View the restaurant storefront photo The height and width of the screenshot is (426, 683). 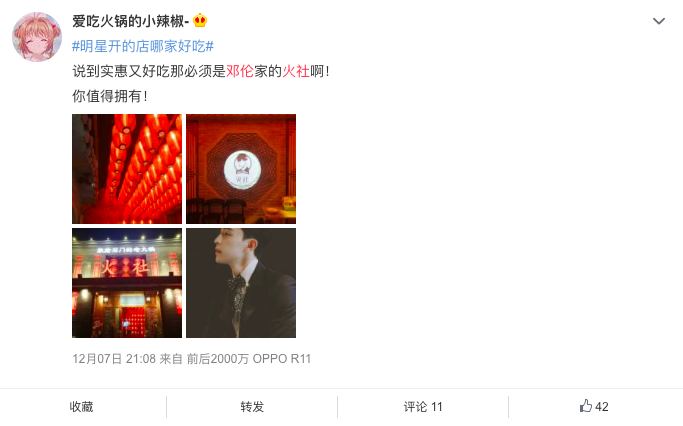coord(127,283)
